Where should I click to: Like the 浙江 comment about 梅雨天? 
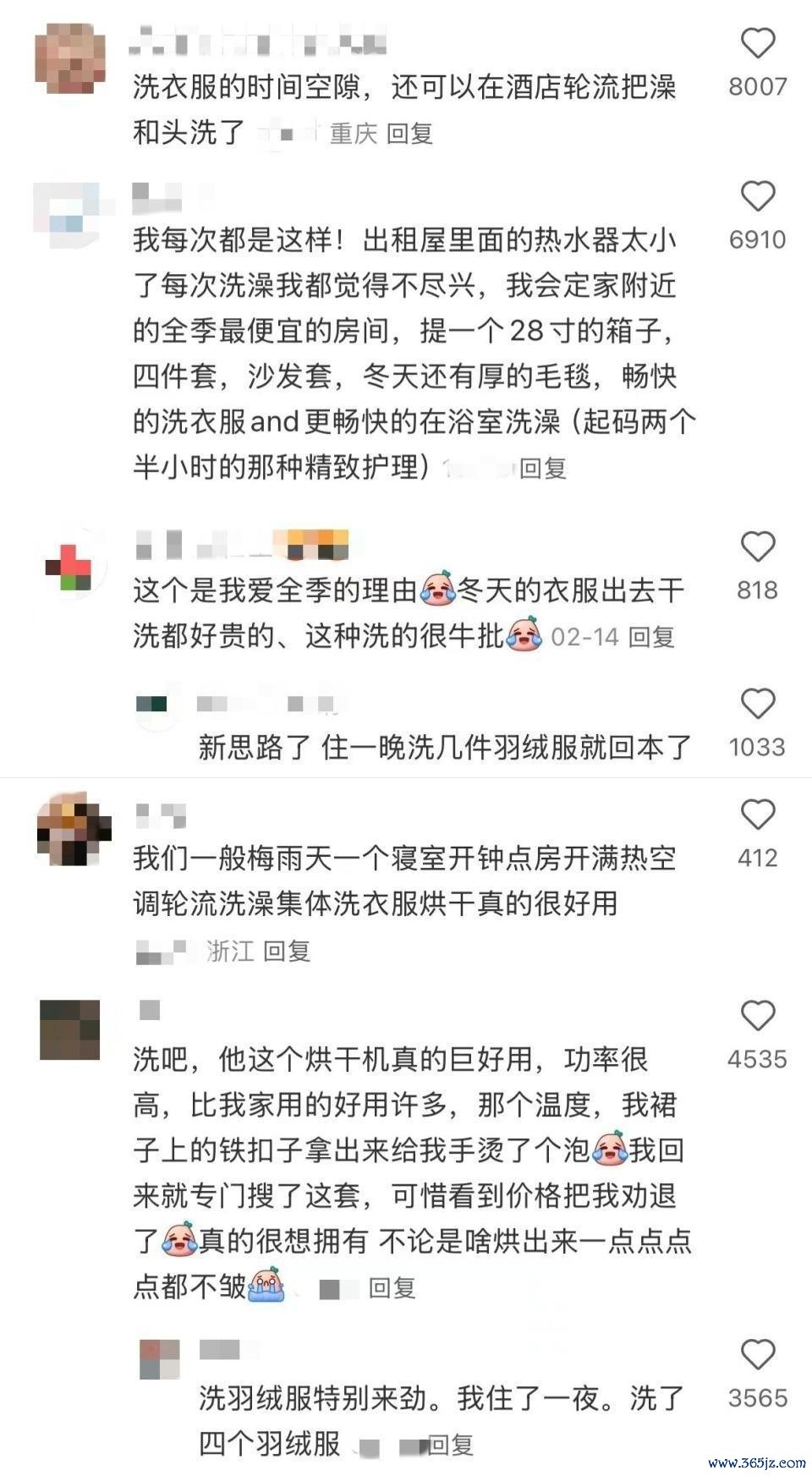coord(757,815)
